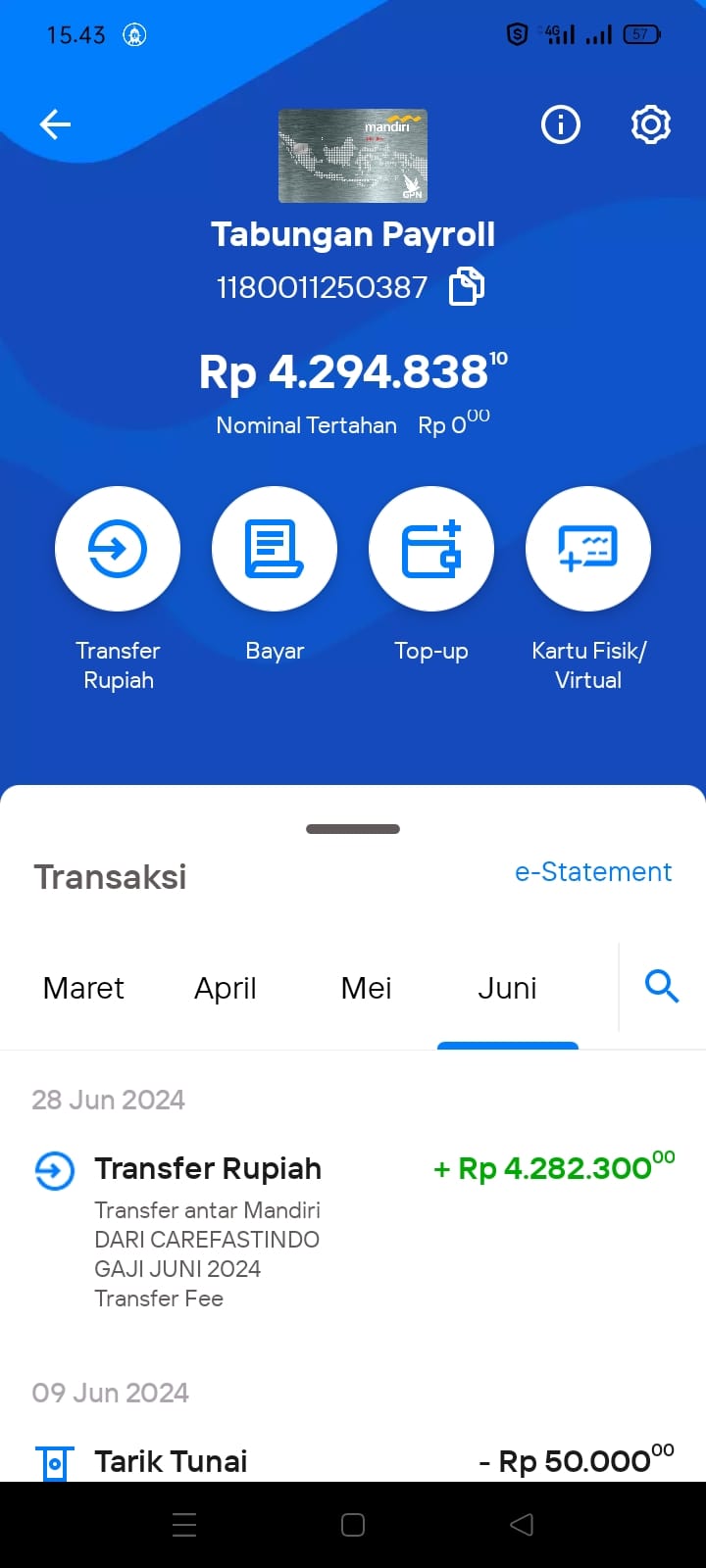Tap the Bayar button

click(x=275, y=549)
